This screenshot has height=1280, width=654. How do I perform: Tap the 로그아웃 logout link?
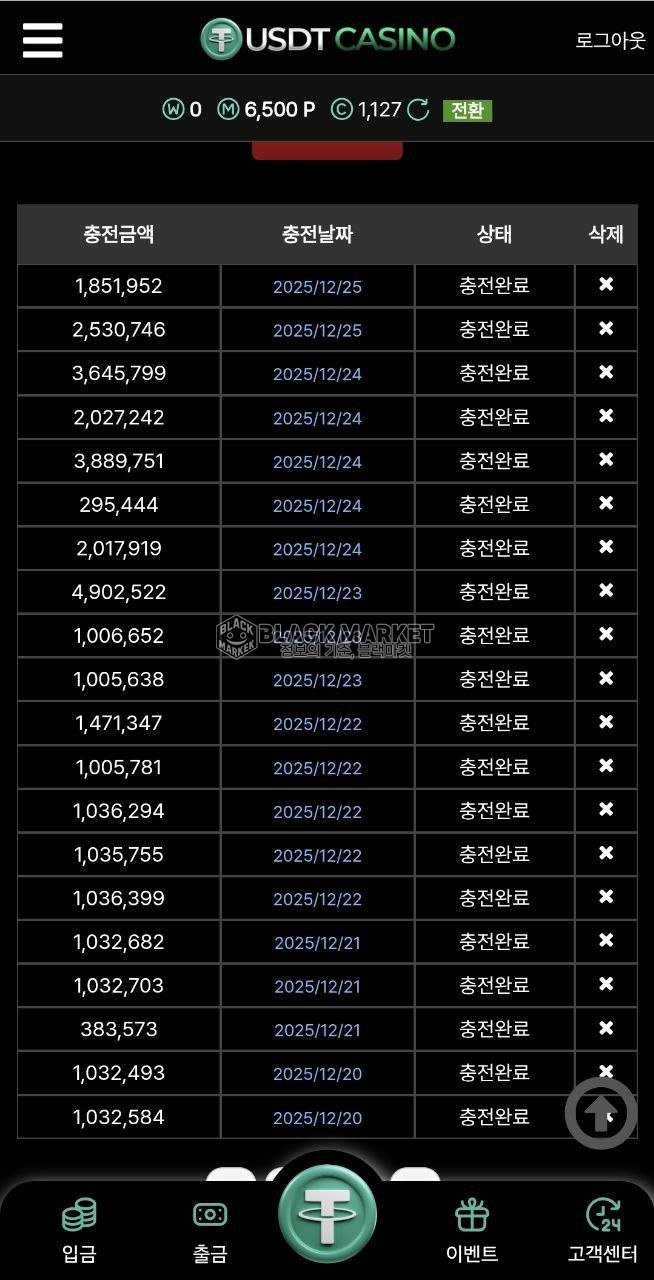coord(610,41)
